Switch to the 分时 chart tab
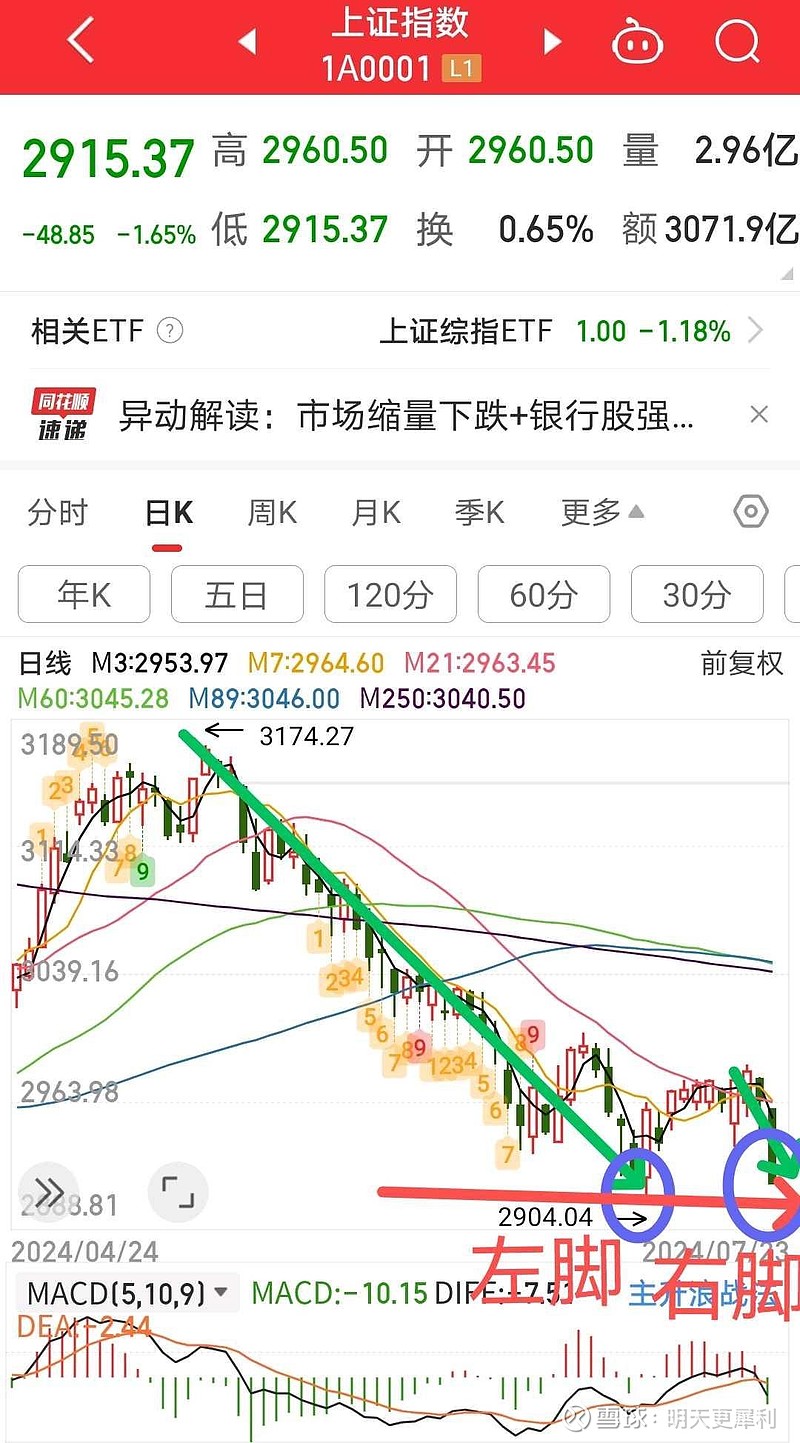This screenshot has height=1443, width=800. (x=58, y=513)
